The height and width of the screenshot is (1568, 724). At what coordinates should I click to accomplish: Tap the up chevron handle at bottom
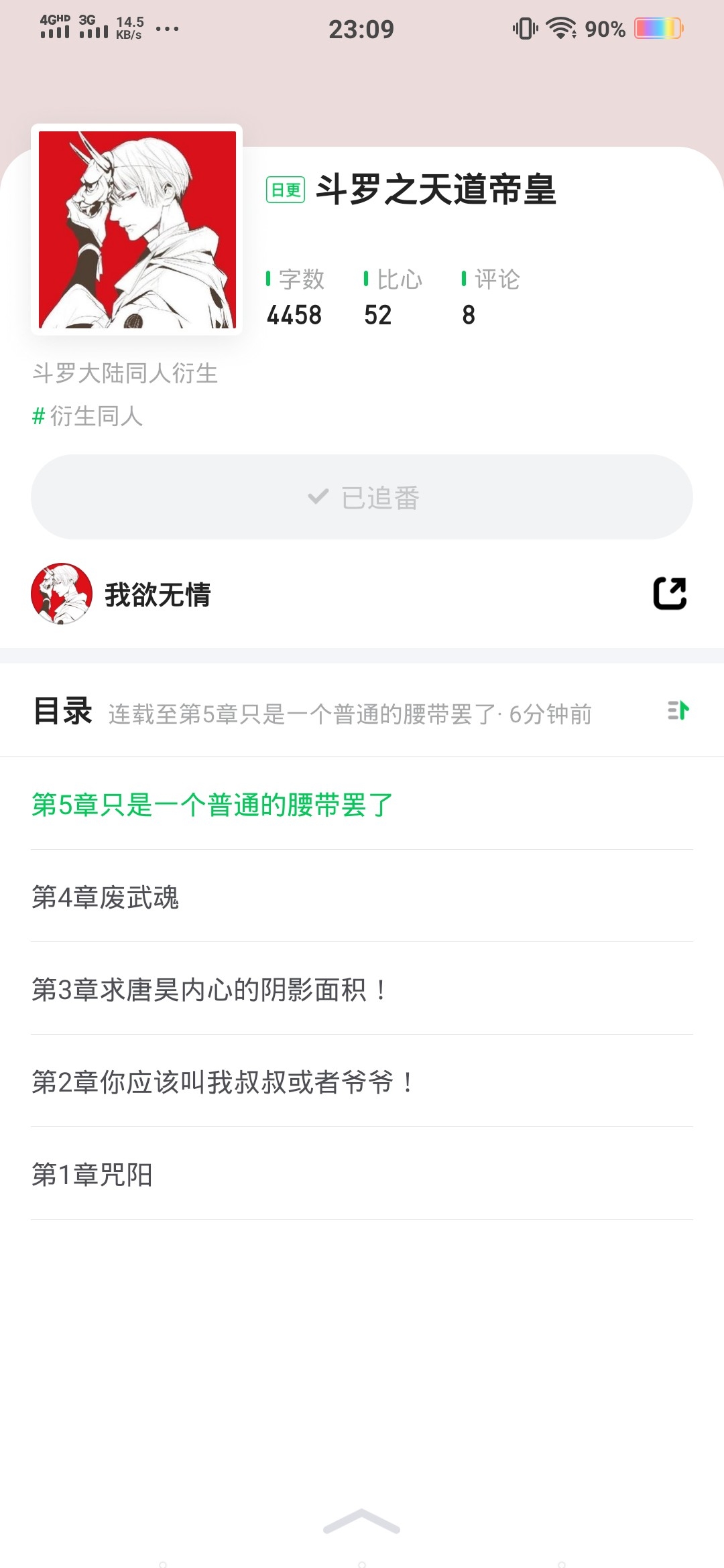pos(361,1521)
